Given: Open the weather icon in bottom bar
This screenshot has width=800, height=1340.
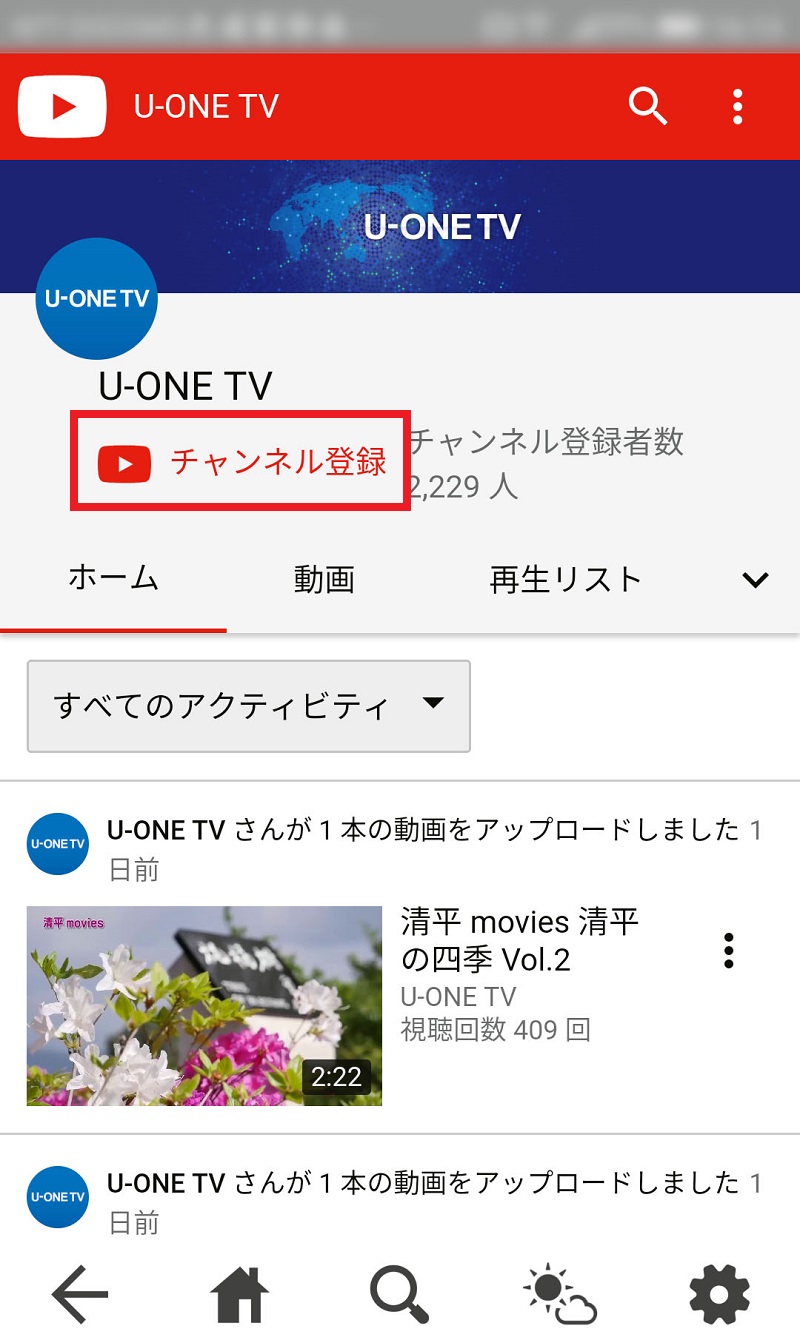Looking at the screenshot, I should [x=560, y=1295].
